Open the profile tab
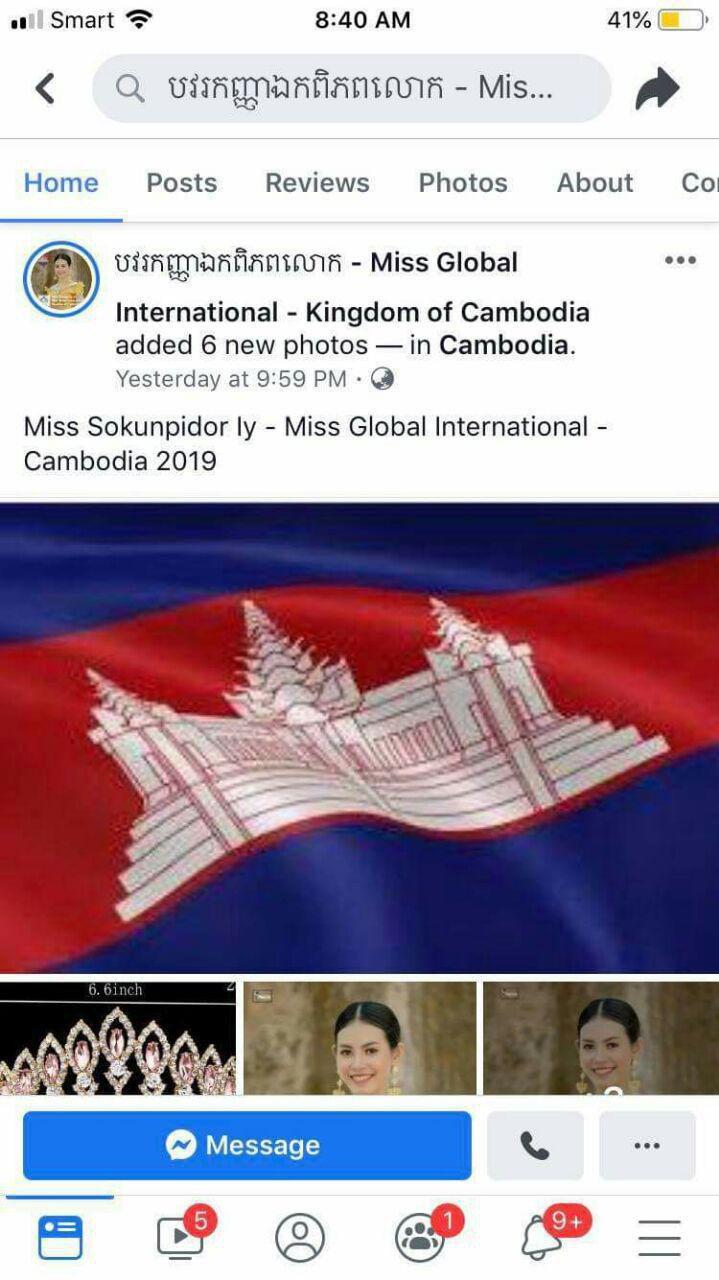This screenshot has height=1280, width=719. [x=300, y=1238]
